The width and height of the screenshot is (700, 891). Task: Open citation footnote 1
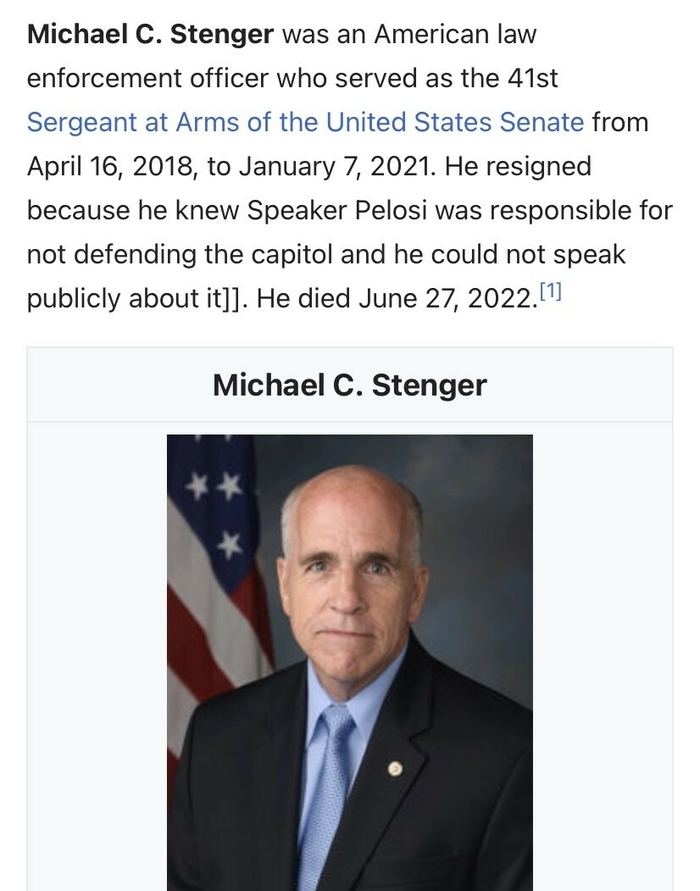coord(550,293)
